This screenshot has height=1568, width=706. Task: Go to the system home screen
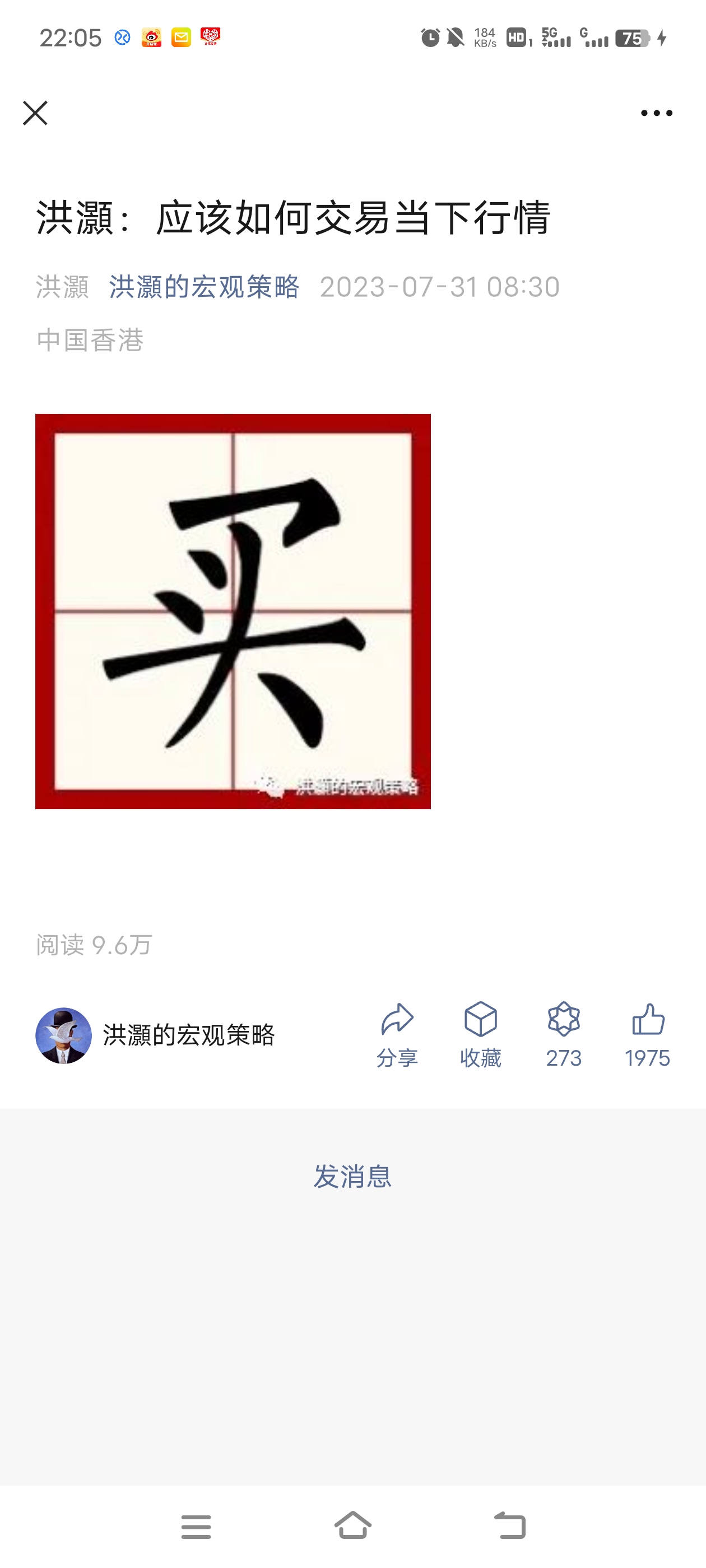pos(352,1525)
